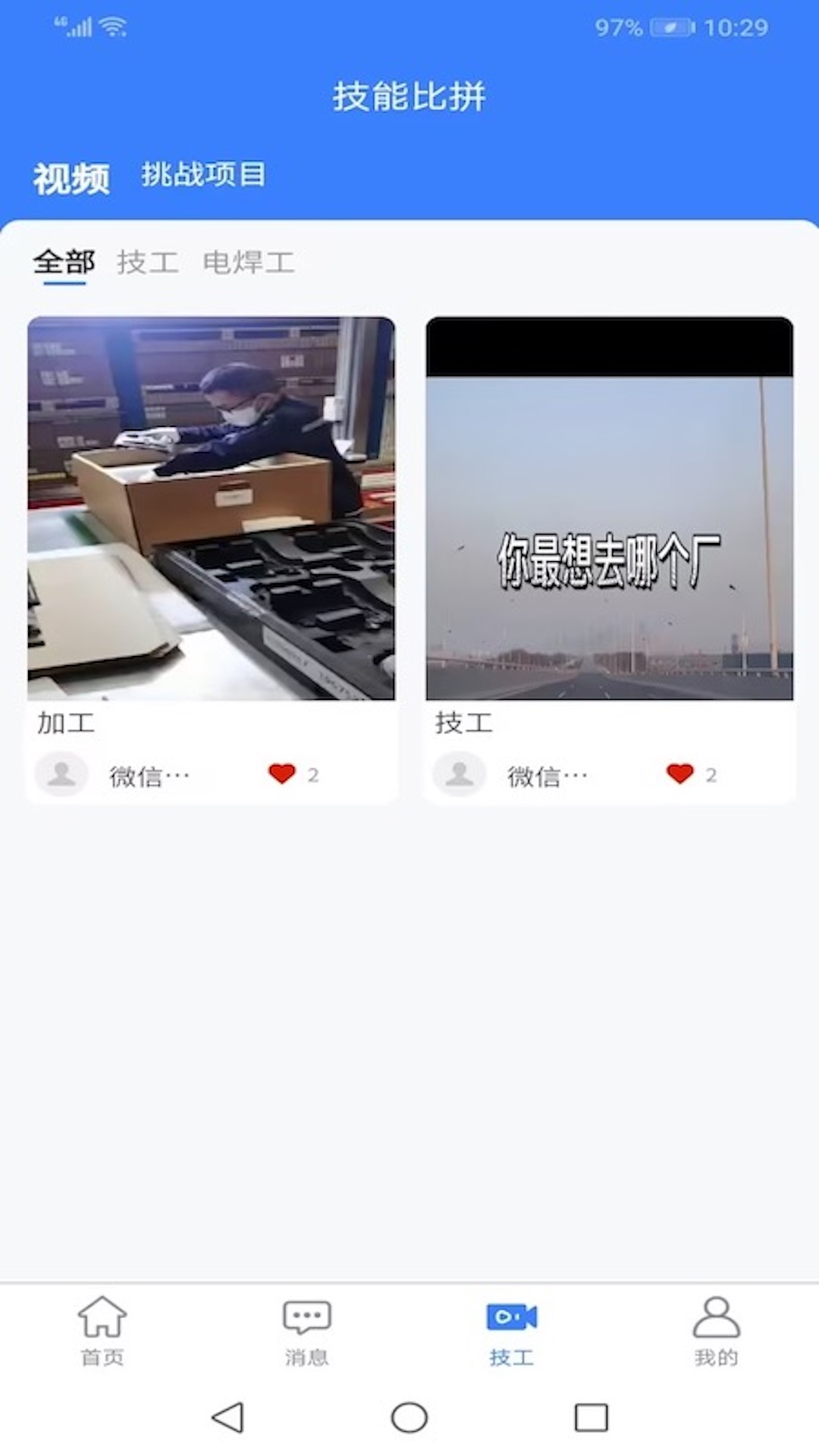Open the 消息 messages icon
This screenshot has width=819, height=1456.
pyautogui.click(x=306, y=1319)
